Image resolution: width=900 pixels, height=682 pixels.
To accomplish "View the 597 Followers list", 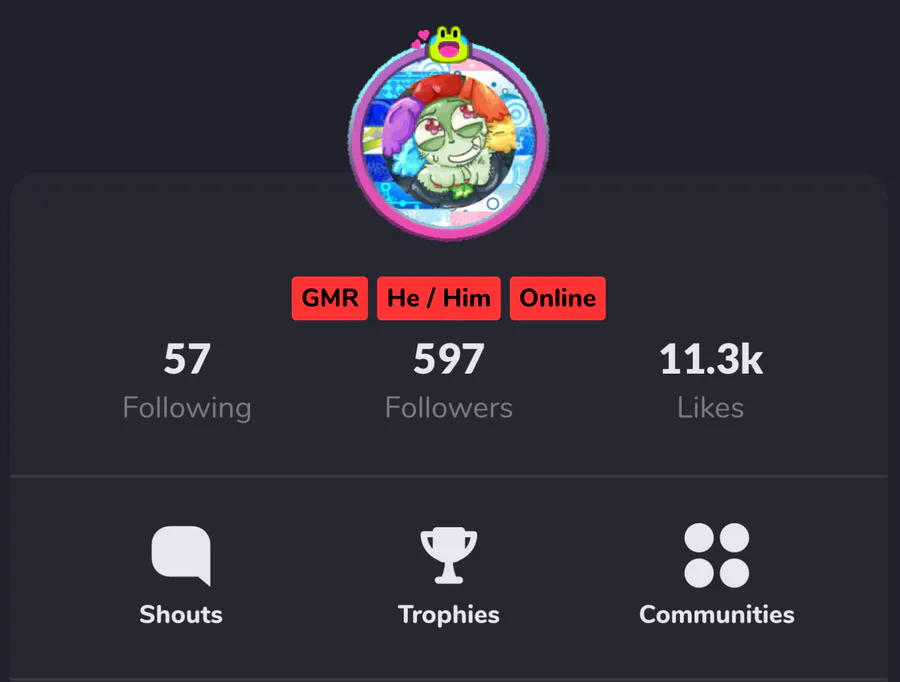I will 449,382.
